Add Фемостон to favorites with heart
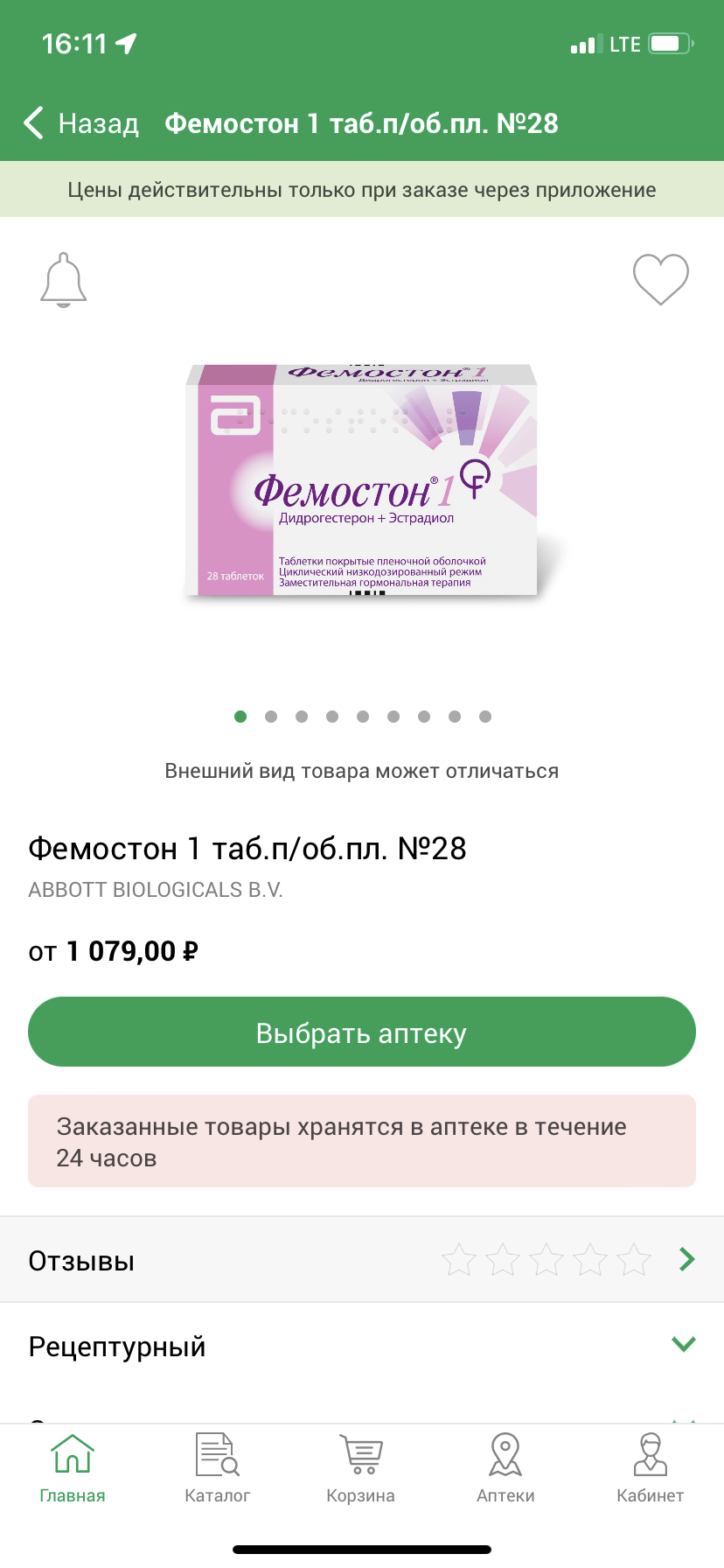Image resolution: width=724 pixels, height=1568 pixels. (x=660, y=279)
